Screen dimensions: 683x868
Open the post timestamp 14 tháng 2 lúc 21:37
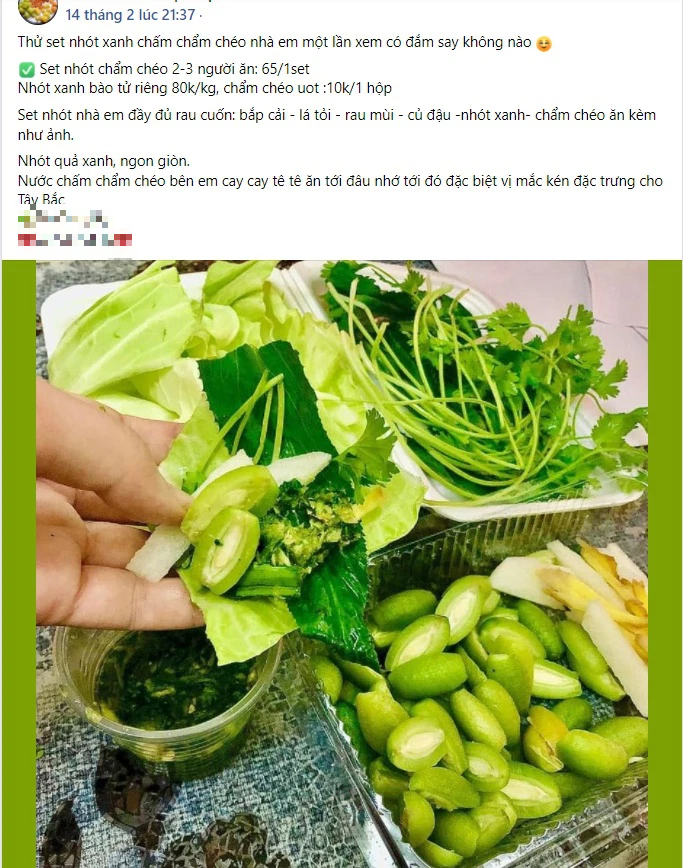click(130, 16)
